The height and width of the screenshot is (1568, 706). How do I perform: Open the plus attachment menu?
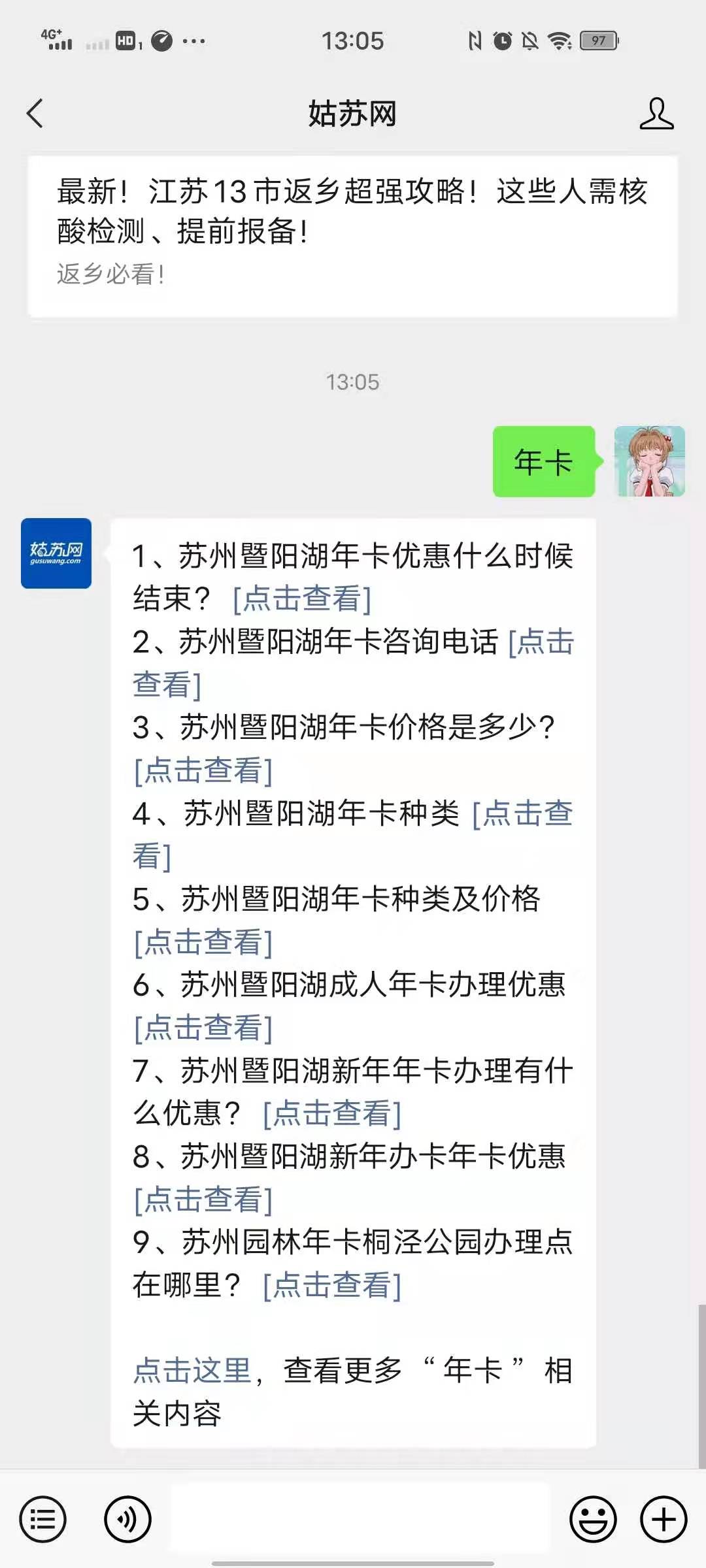(664, 1519)
